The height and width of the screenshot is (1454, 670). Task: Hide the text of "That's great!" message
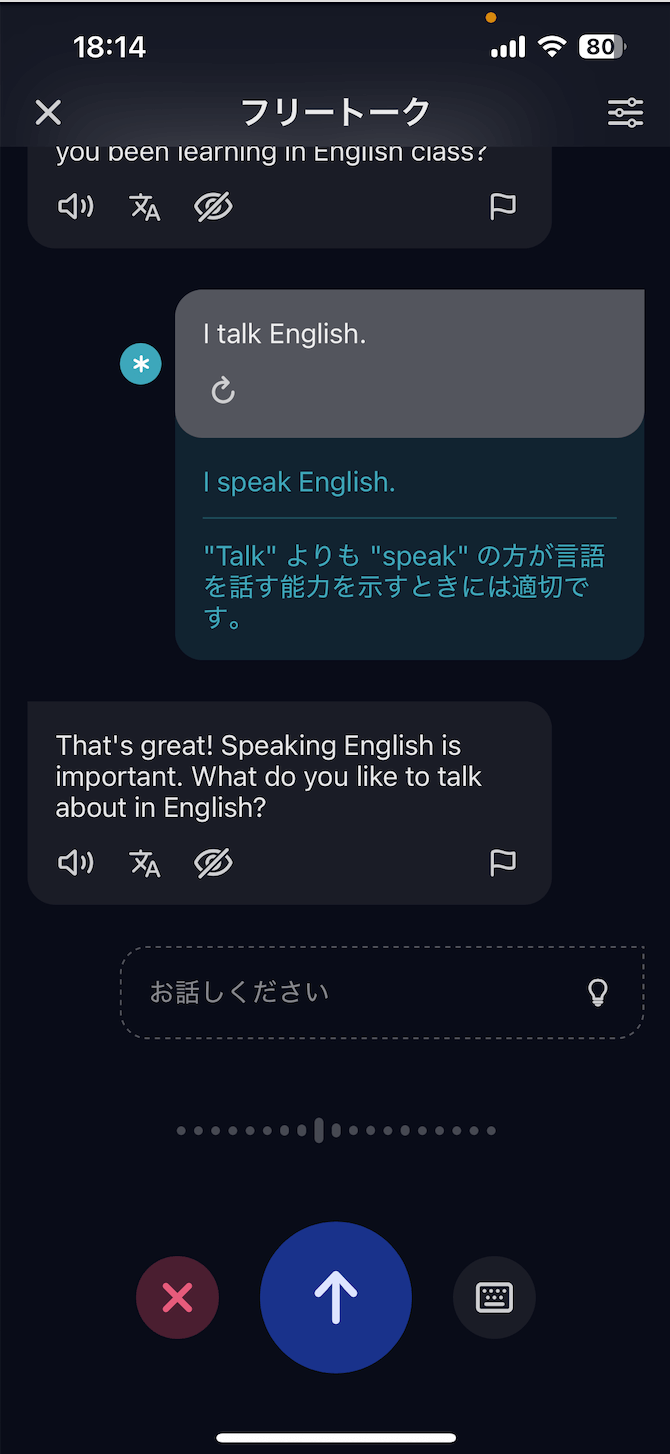(x=213, y=863)
